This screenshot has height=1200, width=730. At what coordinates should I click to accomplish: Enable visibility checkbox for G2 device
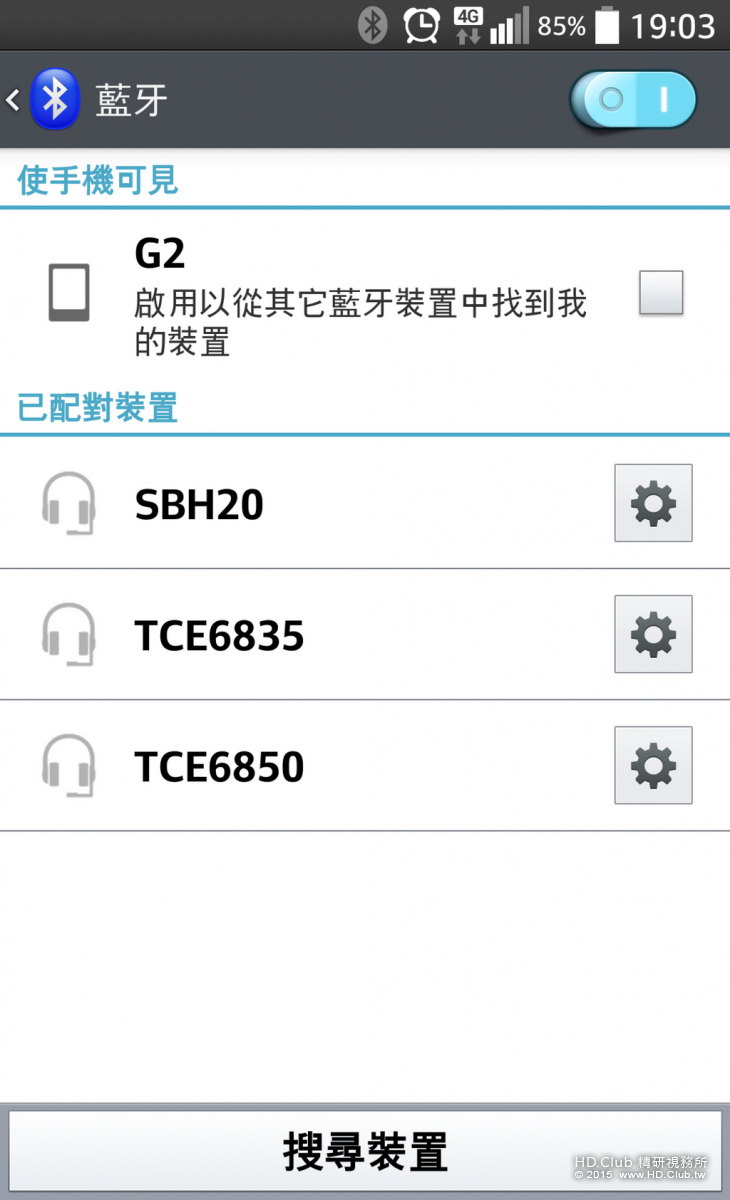tap(661, 293)
